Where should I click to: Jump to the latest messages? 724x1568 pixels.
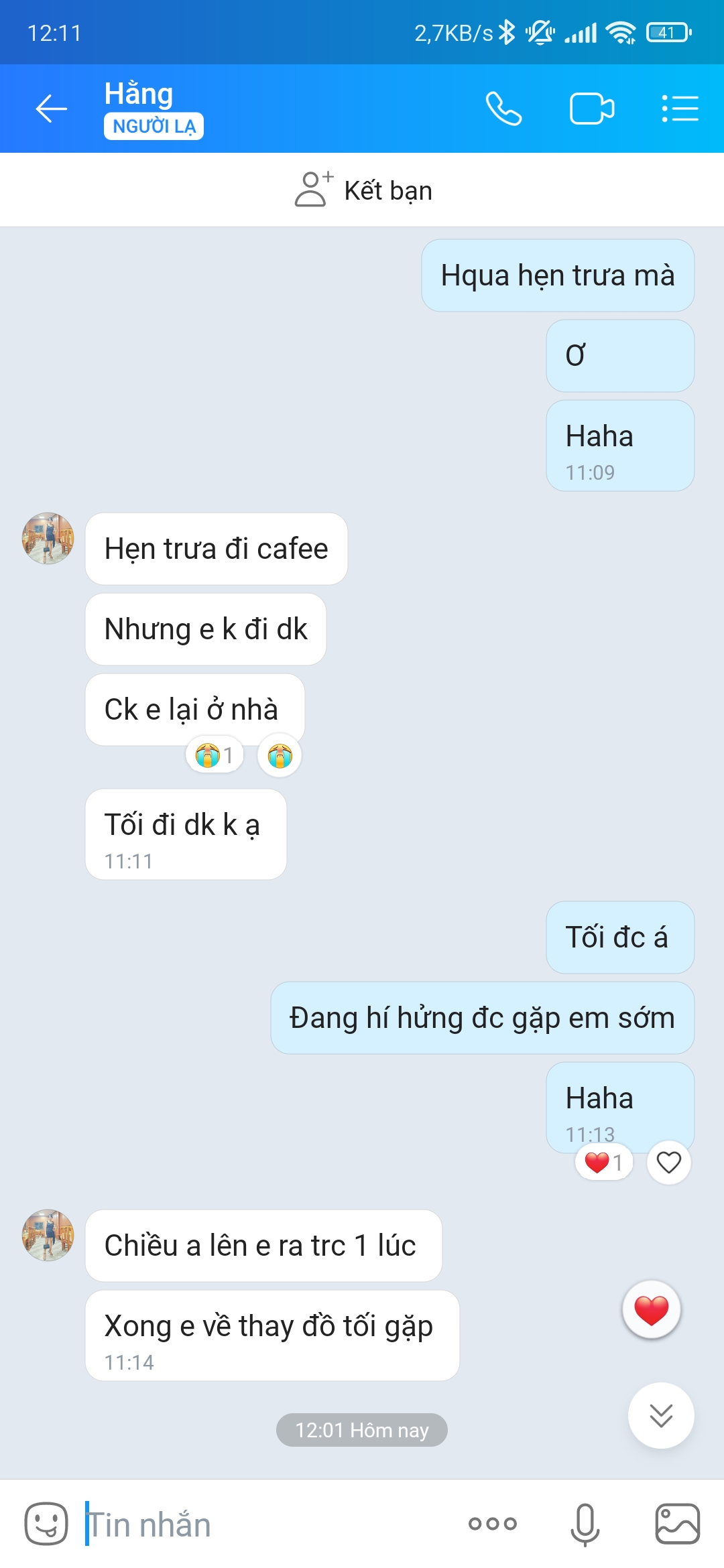[x=661, y=1415]
